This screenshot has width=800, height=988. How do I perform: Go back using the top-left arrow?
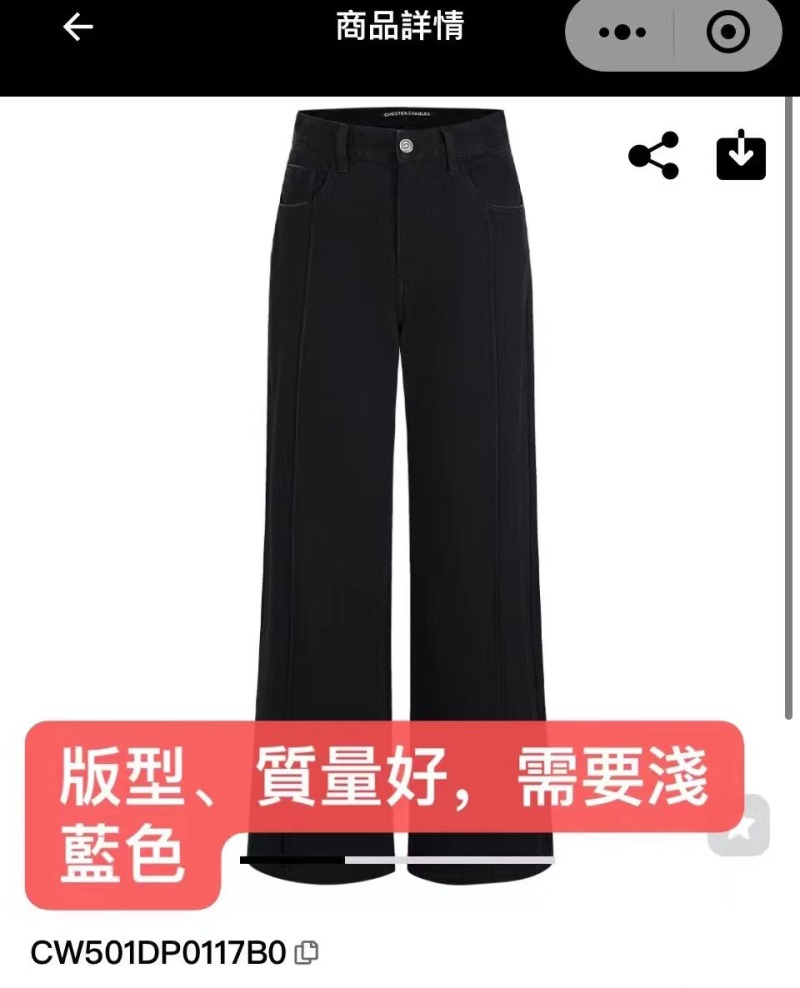[78, 28]
